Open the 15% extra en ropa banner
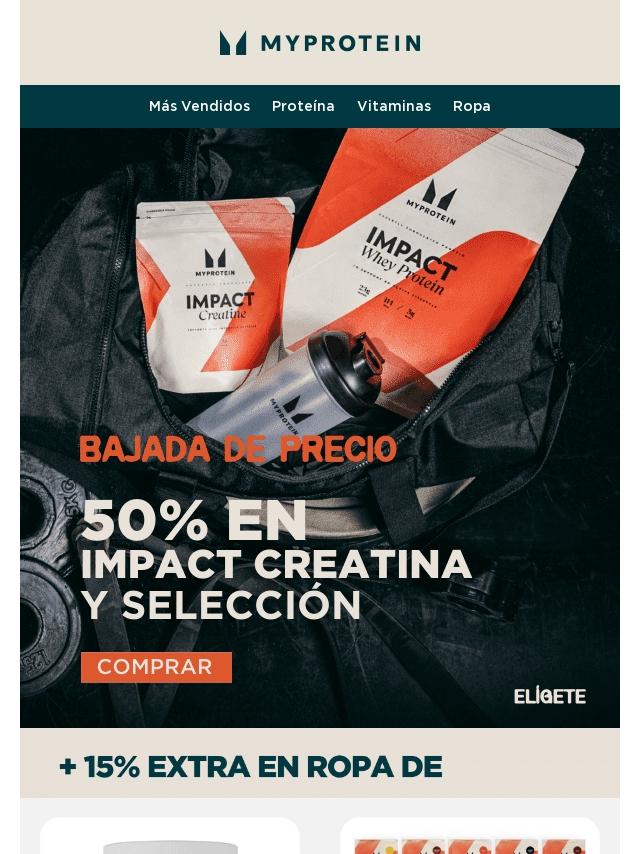The width and height of the screenshot is (640, 854). [x=319, y=766]
